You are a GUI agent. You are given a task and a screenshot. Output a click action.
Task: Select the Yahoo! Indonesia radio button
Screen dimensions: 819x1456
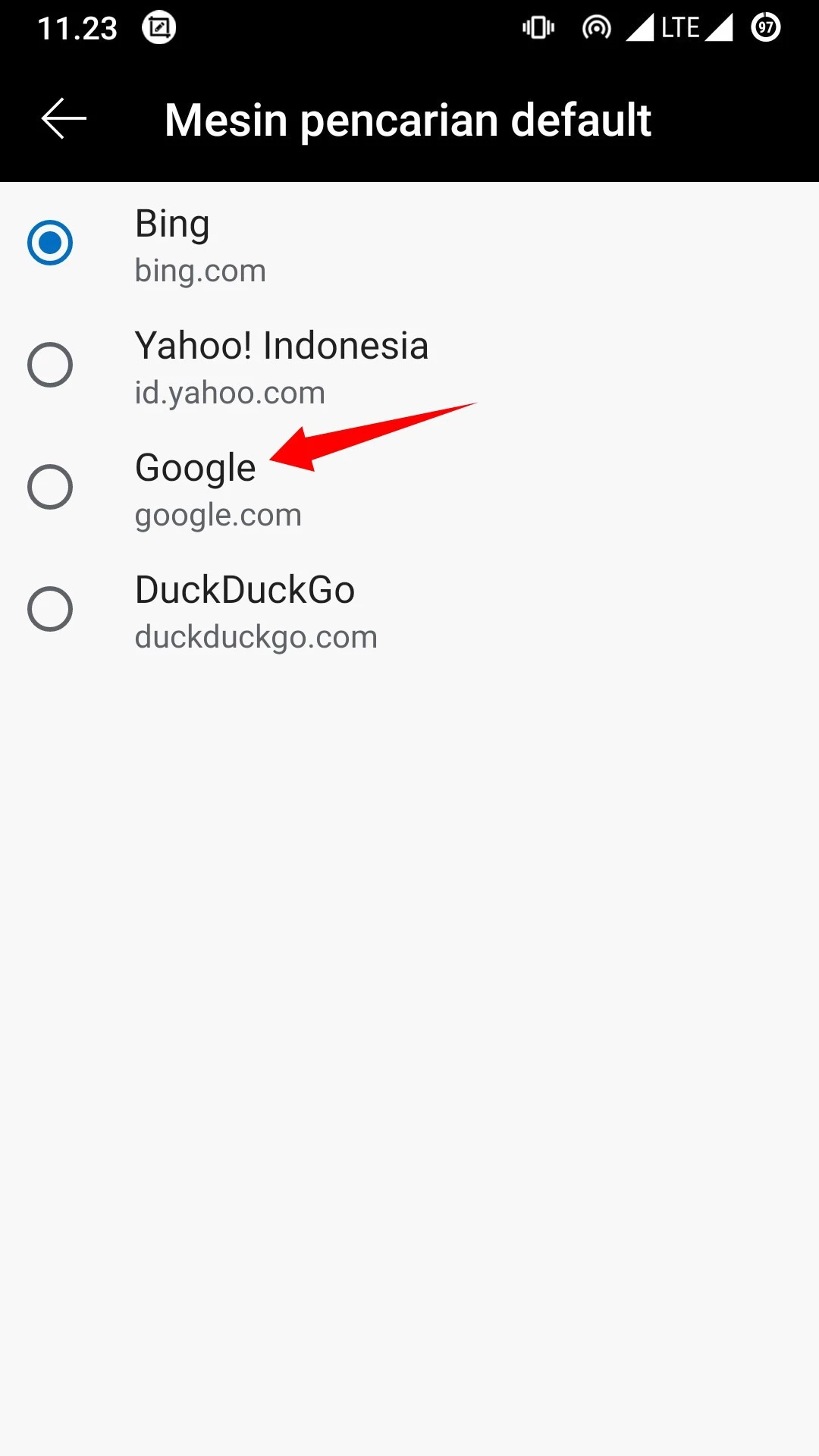click(x=50, y=365)
